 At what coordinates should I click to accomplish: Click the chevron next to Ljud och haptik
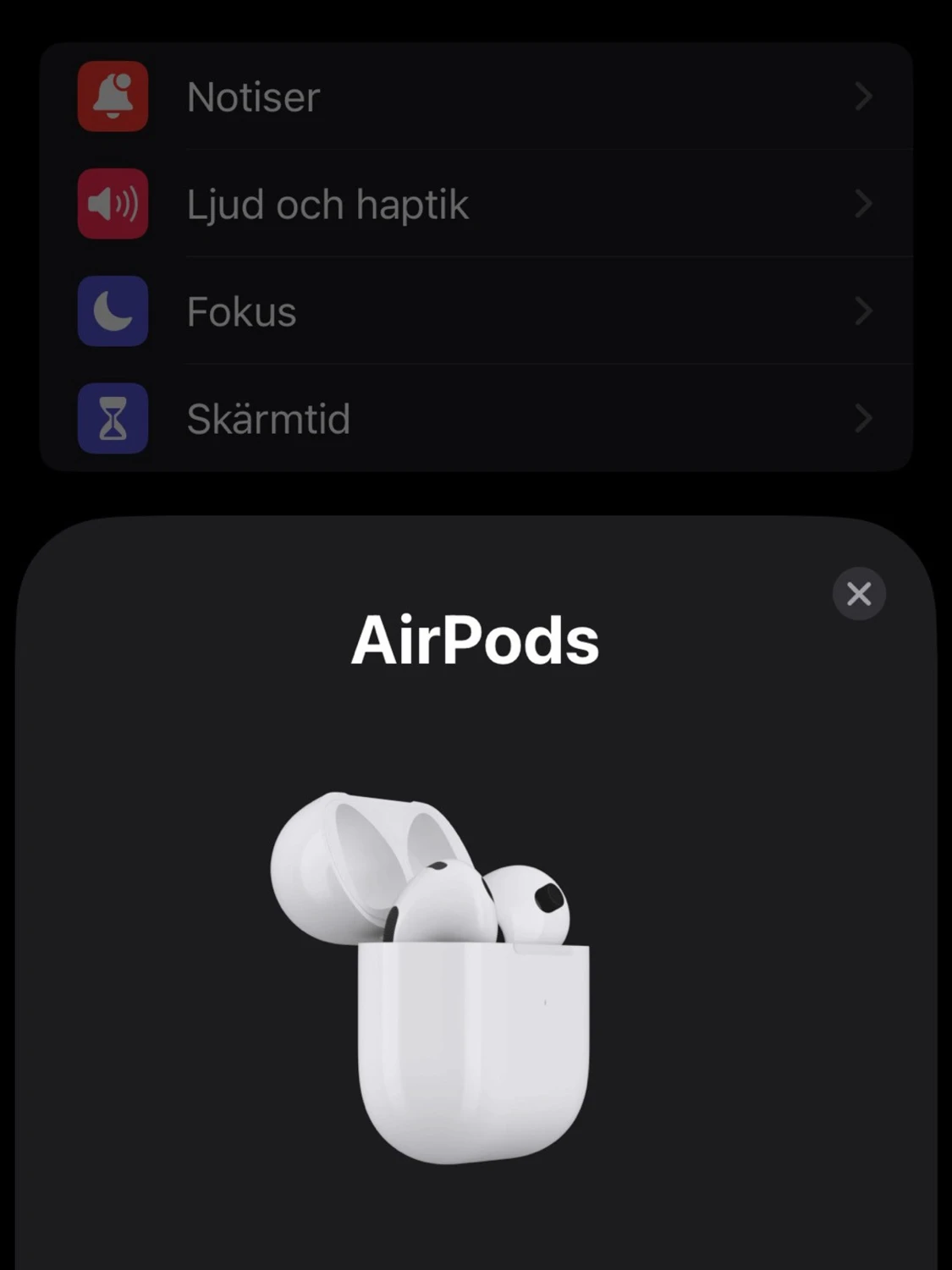[x=863, y=203]
